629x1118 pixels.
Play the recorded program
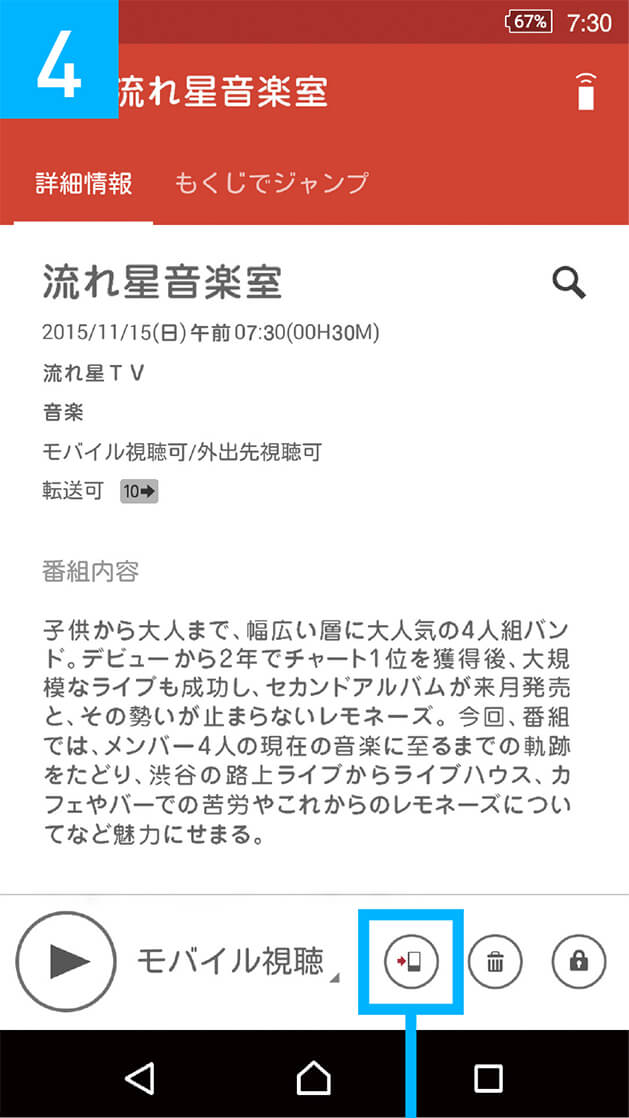pyautogui.click(x=68, y=962)
